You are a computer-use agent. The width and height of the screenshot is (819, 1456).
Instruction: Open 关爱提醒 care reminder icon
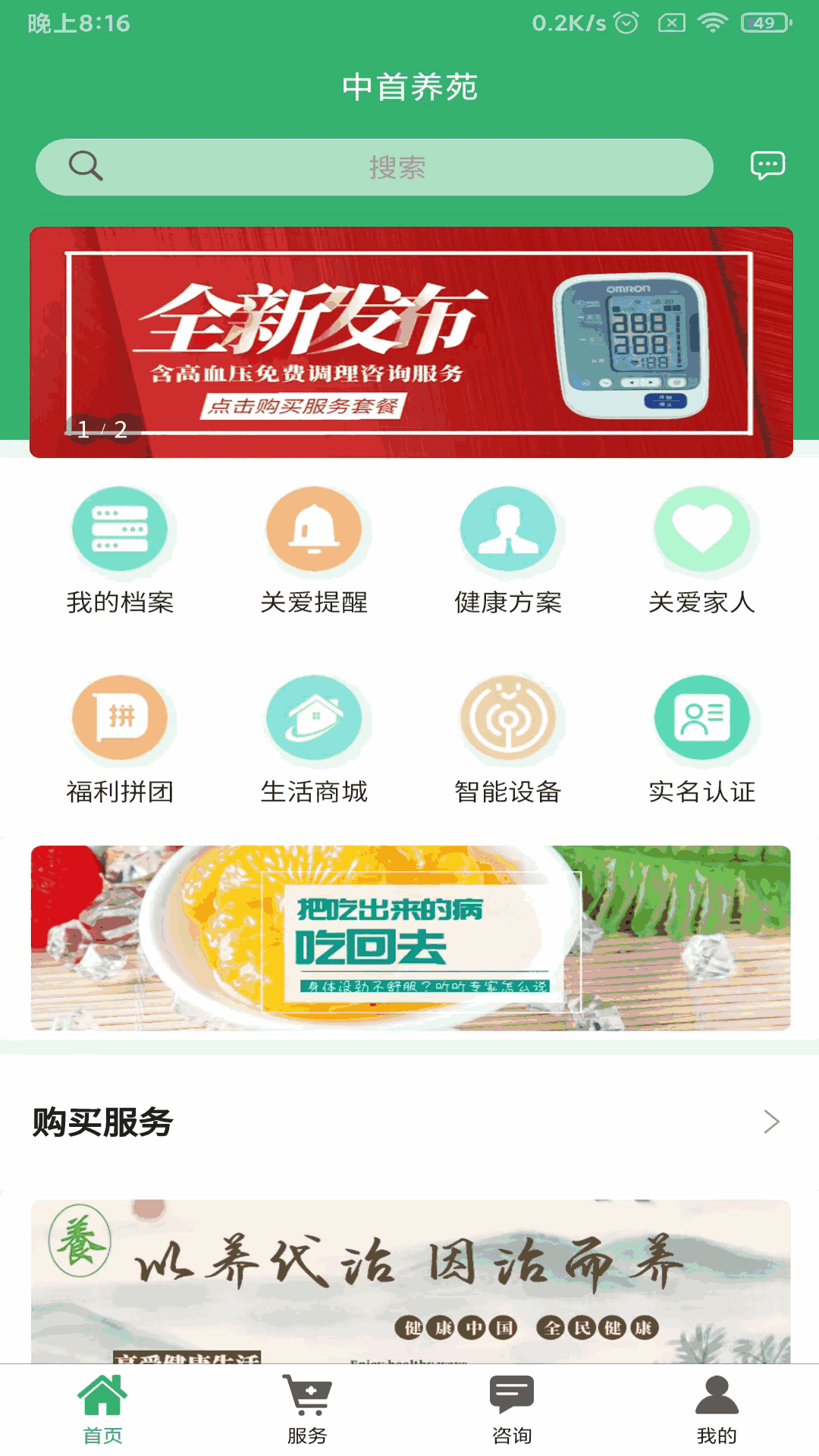point(315,531)
